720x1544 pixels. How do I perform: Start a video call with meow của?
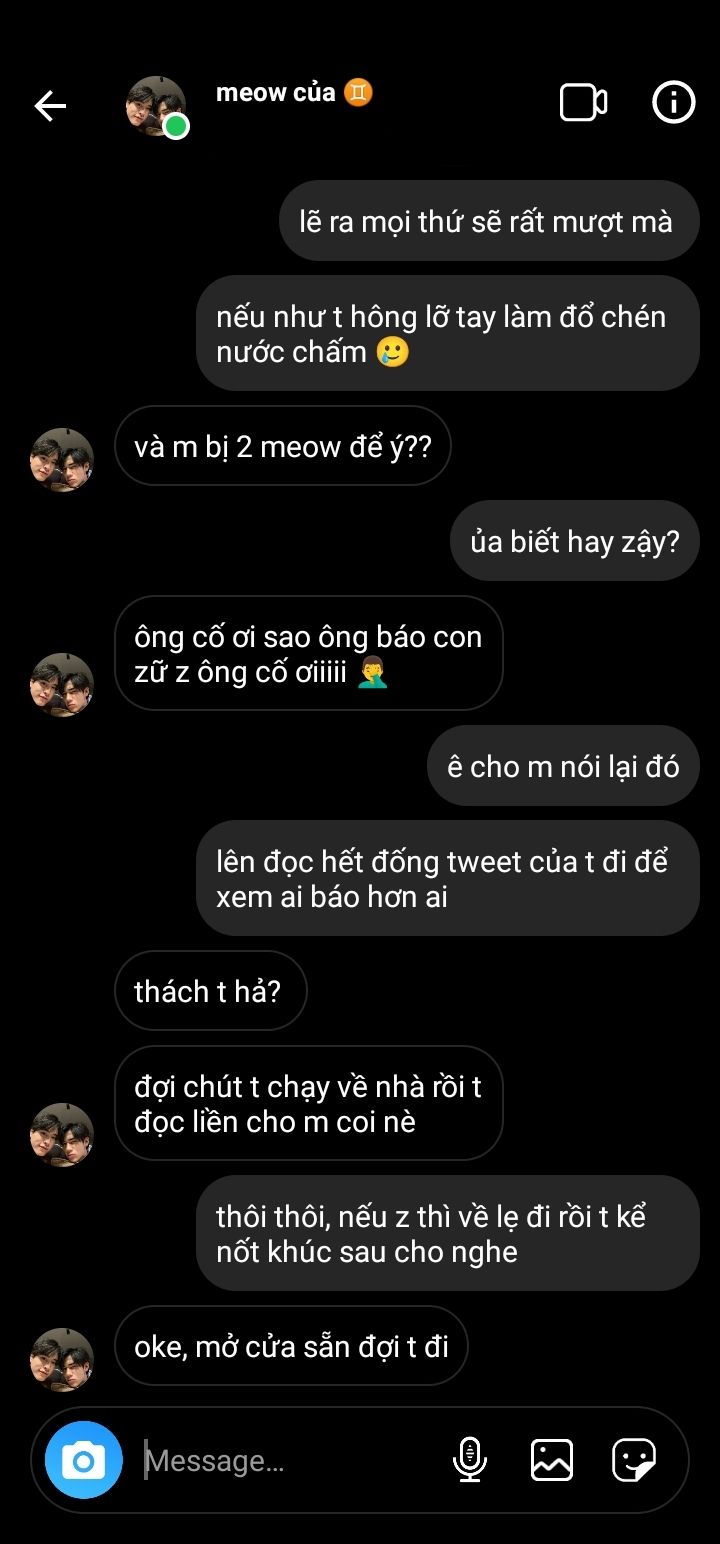click(x=583, y=103)
